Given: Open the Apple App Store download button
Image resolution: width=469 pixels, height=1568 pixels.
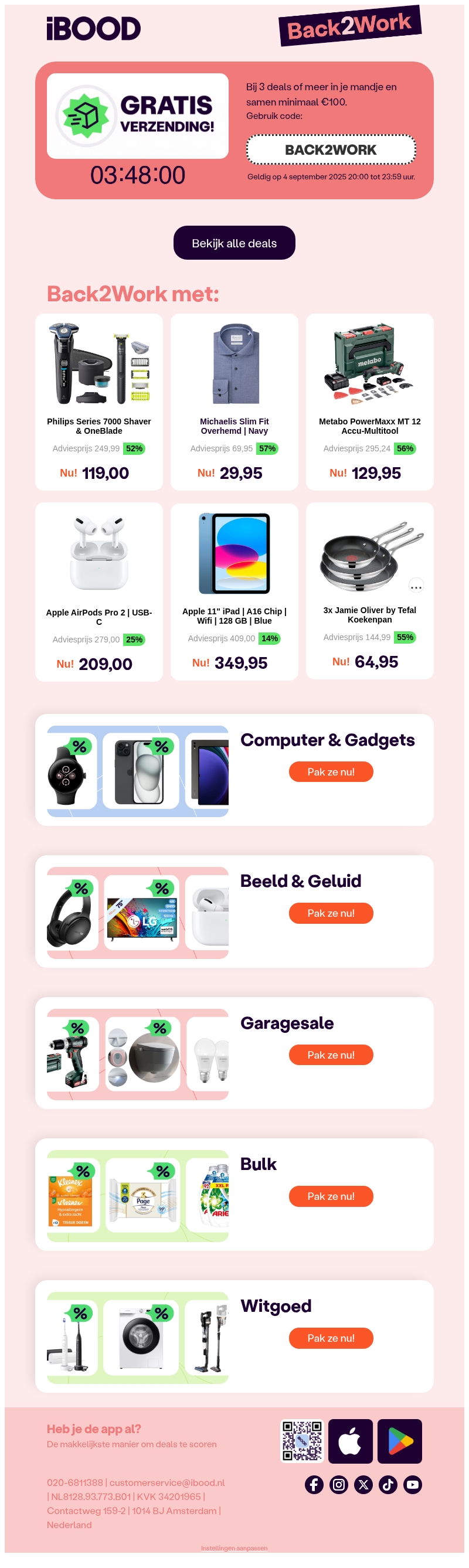Looking at the screenshot, I should (349, 1441).
